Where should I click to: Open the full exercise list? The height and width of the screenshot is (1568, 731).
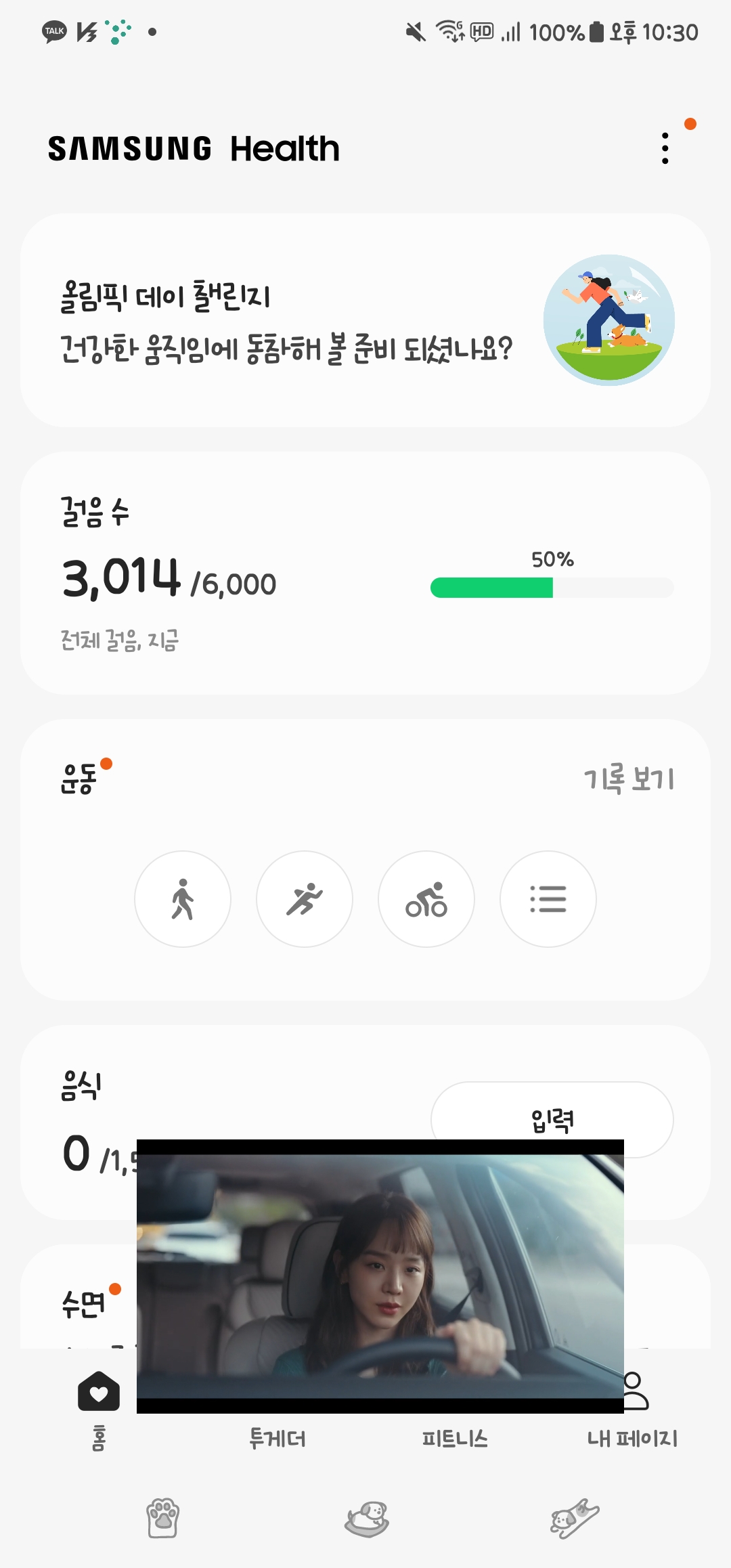coord(548,899)
